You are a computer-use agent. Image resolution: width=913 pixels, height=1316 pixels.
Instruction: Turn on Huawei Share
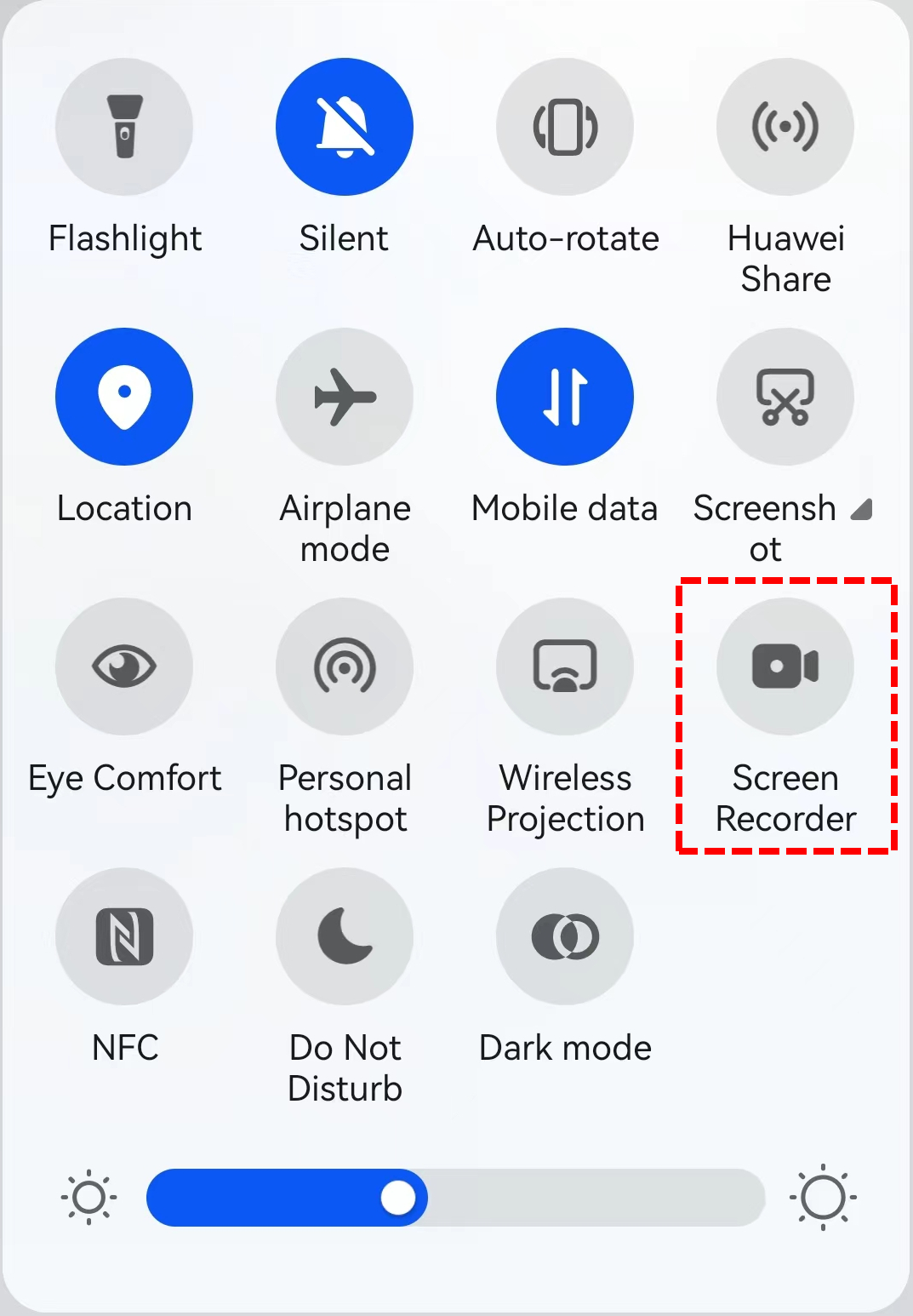coord(785,127)
